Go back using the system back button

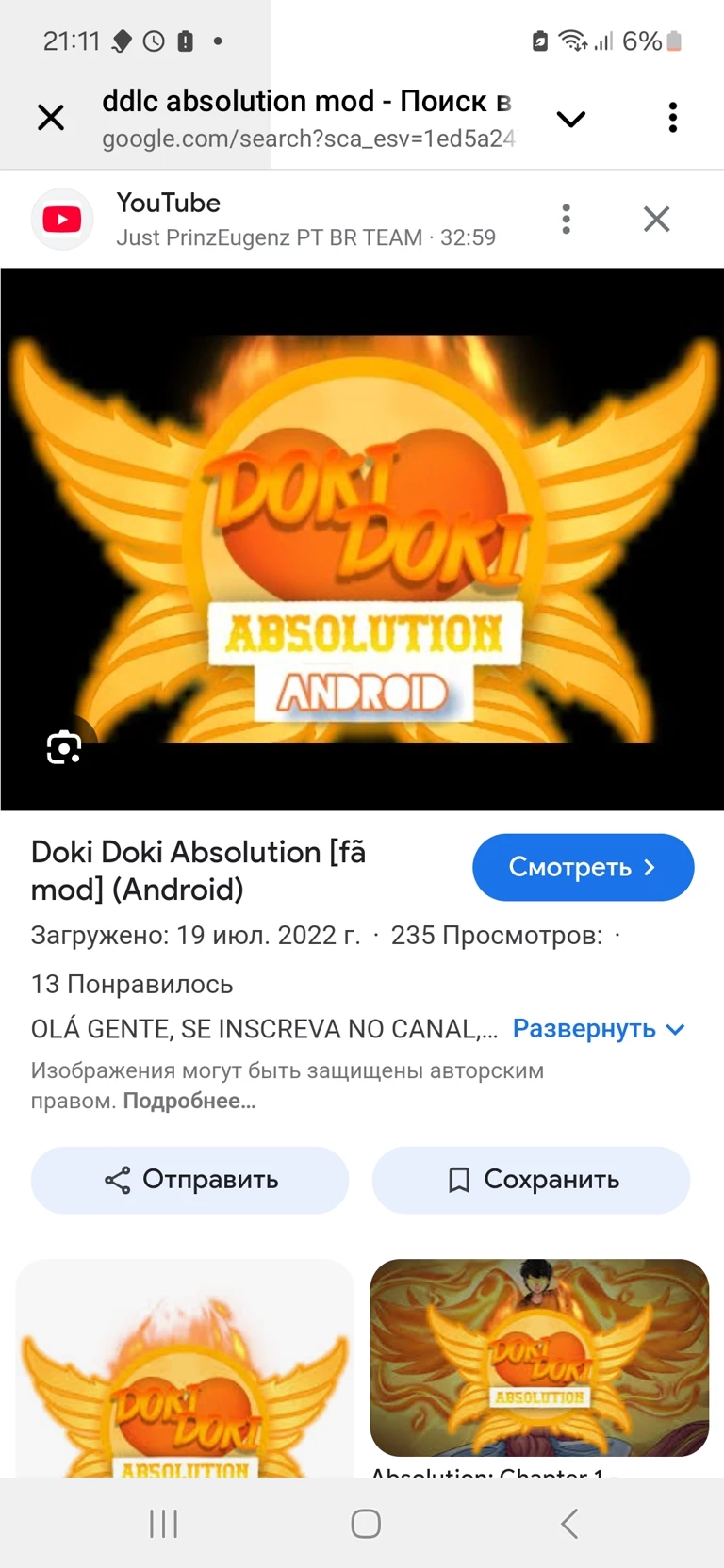[x=568, y=1524]
